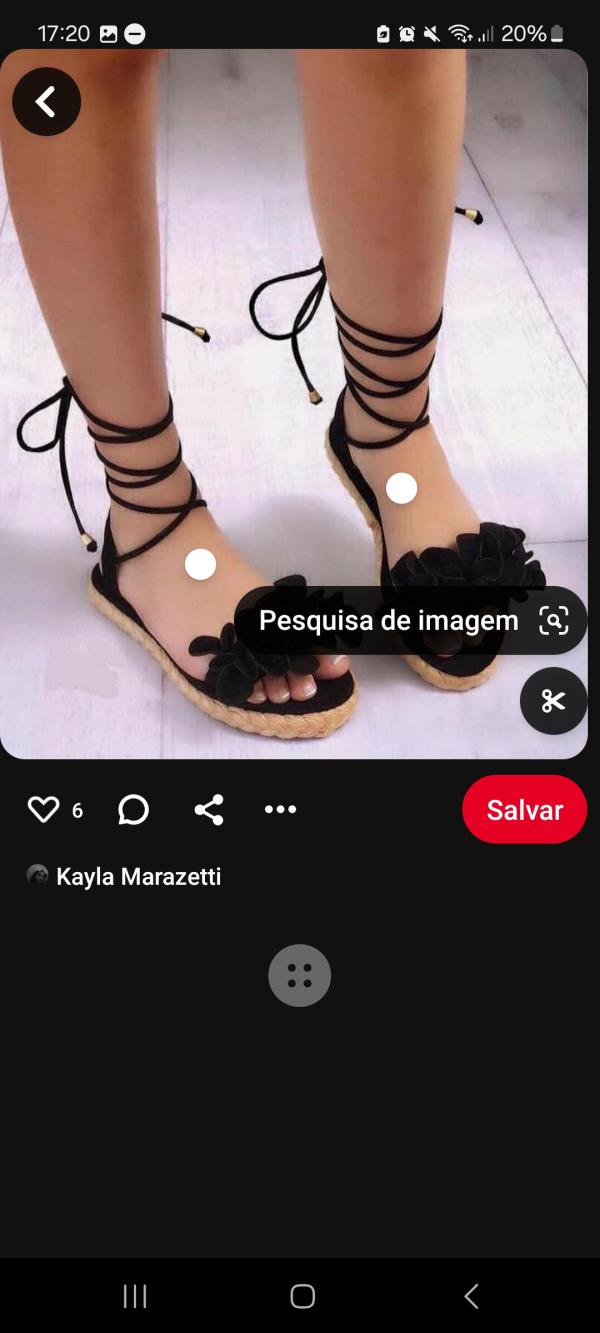The image size is (600, 1333).
Task: Open the recent apps view
Action: (134, 1297)
